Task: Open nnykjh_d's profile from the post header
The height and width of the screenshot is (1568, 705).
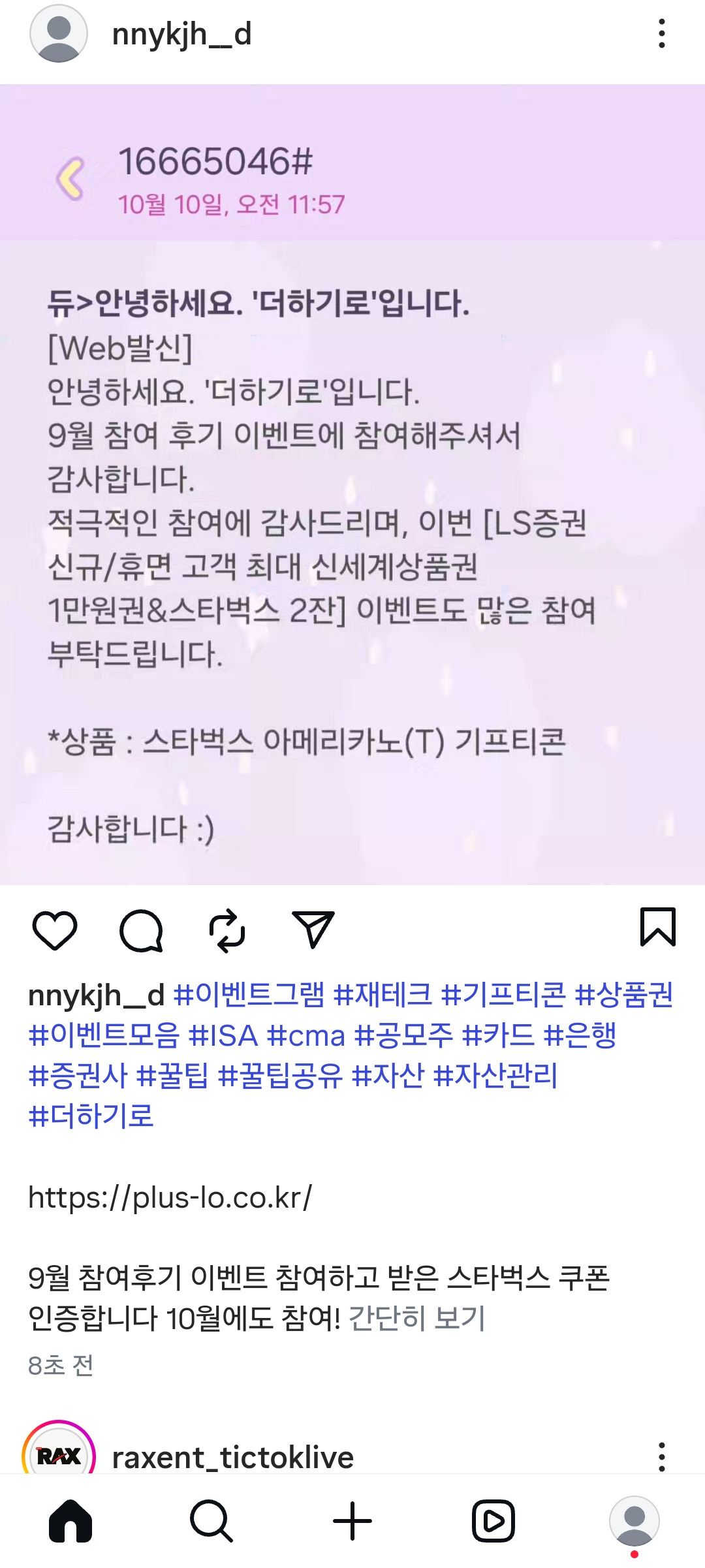Action: tap(181, 34)
